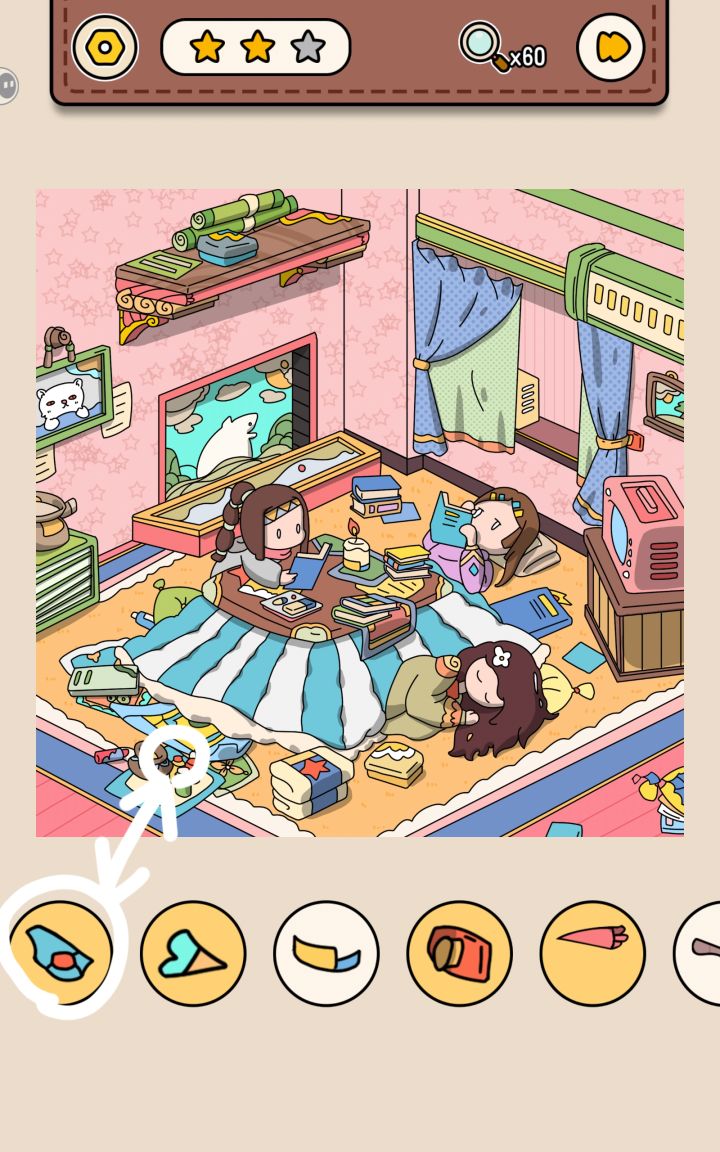Select the paper cone item slot
This screenshot has width=720, height=1152.
pyautogui.click(x=194, y=951)
